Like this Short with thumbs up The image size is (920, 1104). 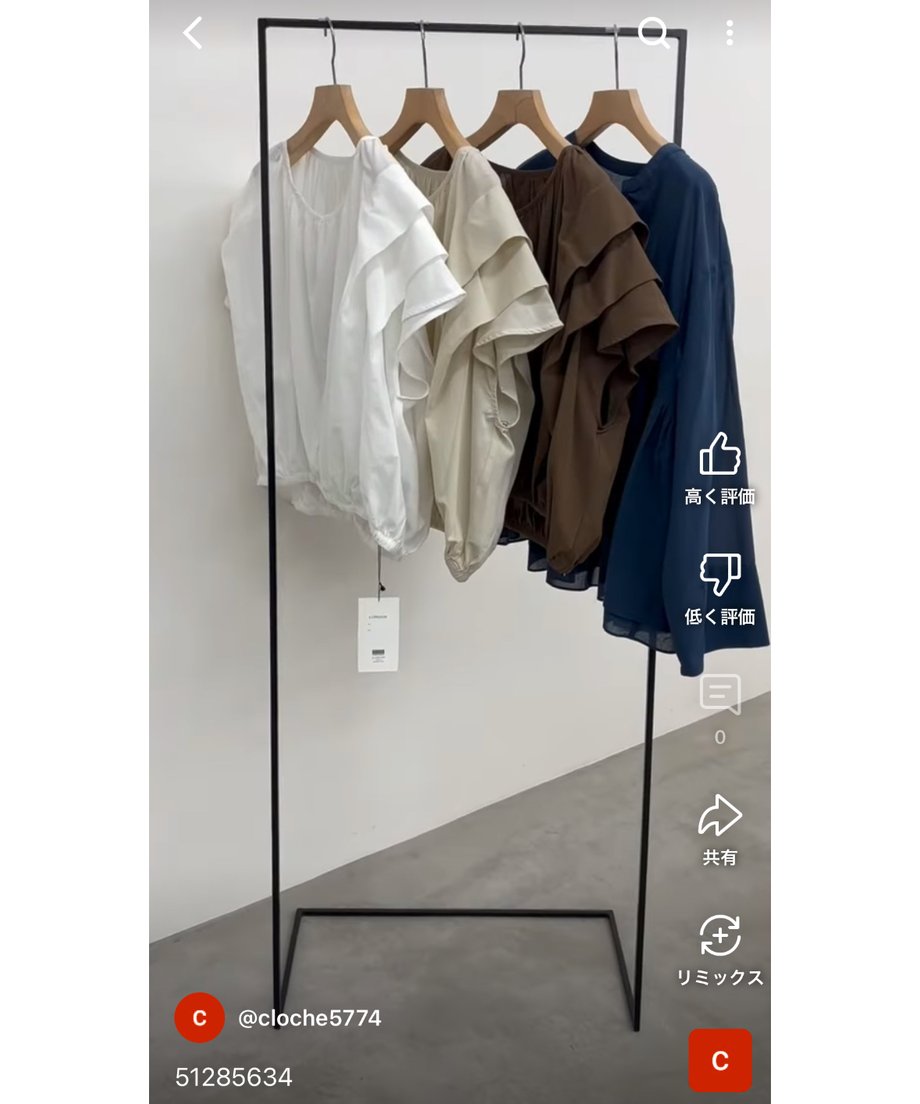click(720, 456)
